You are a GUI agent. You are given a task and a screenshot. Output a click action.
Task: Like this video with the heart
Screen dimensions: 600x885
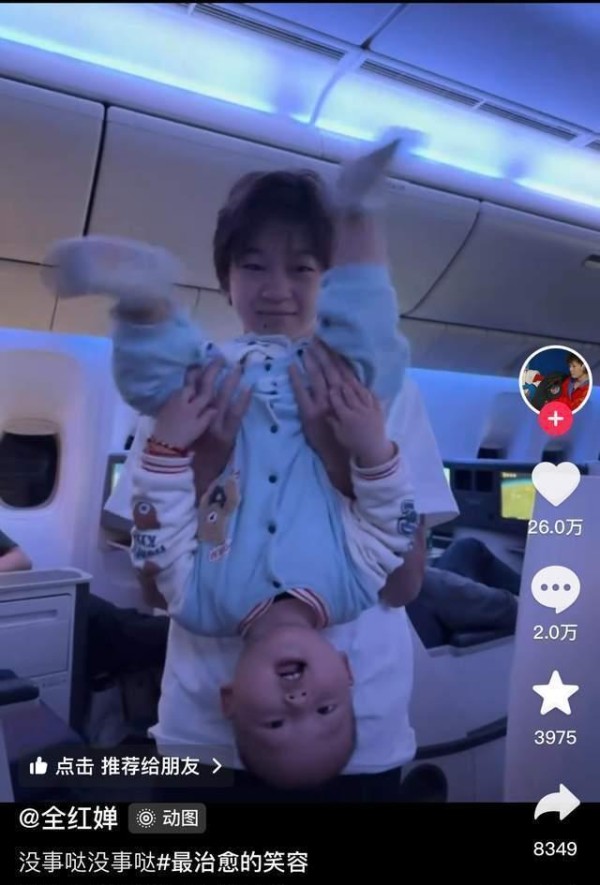pyautogui.click(x=555, y=484)
